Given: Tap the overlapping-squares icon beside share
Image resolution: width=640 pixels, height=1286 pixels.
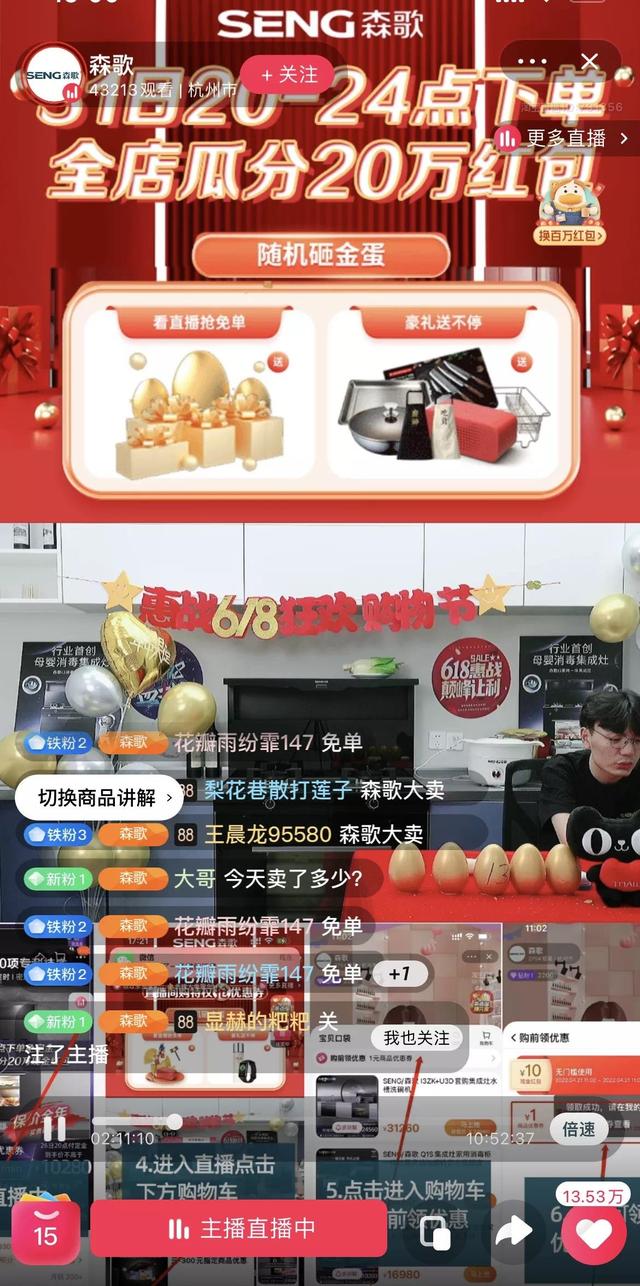Looking at the screenshot, I should pos(436,1231).
